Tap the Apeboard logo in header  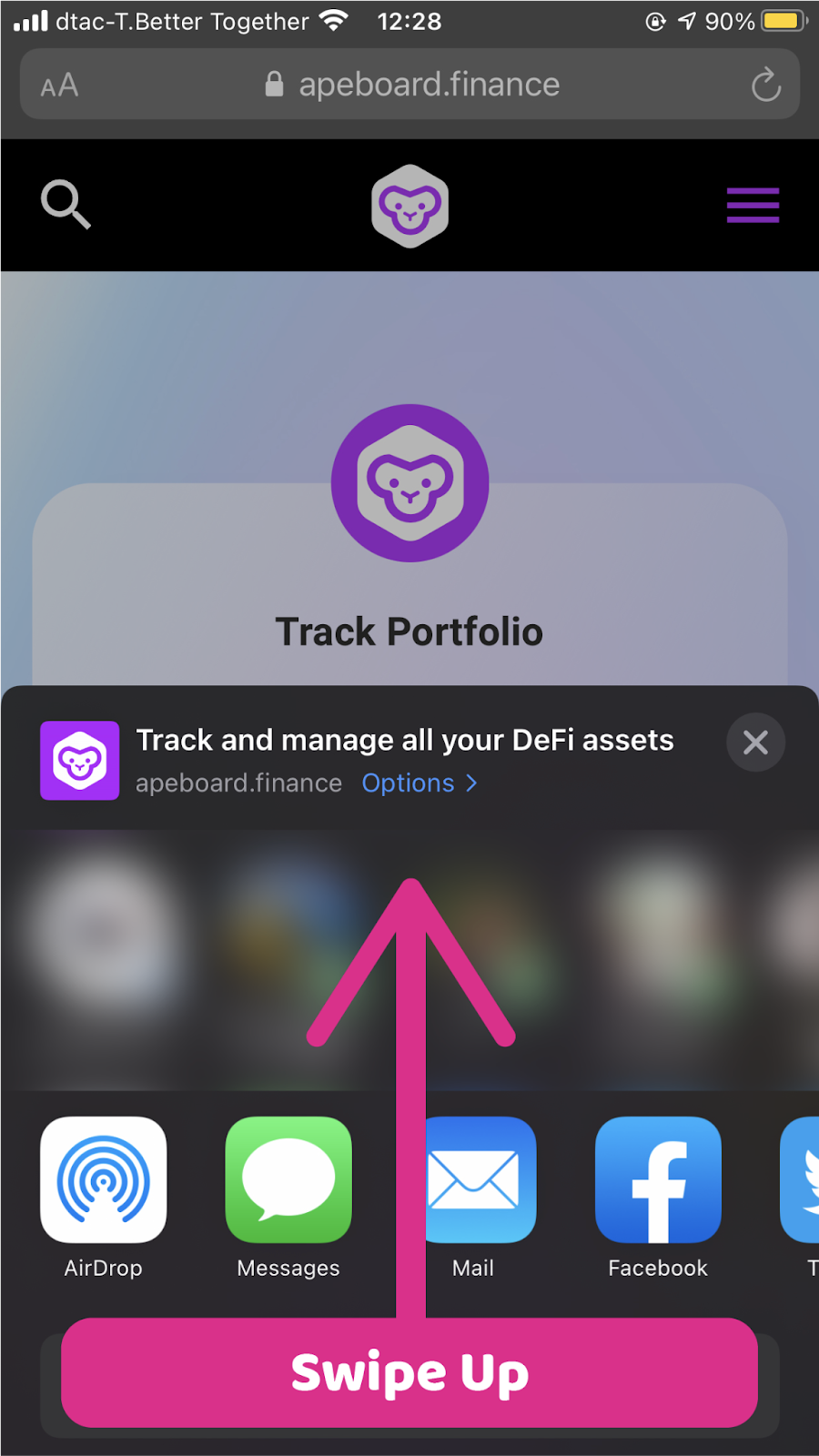409,207
